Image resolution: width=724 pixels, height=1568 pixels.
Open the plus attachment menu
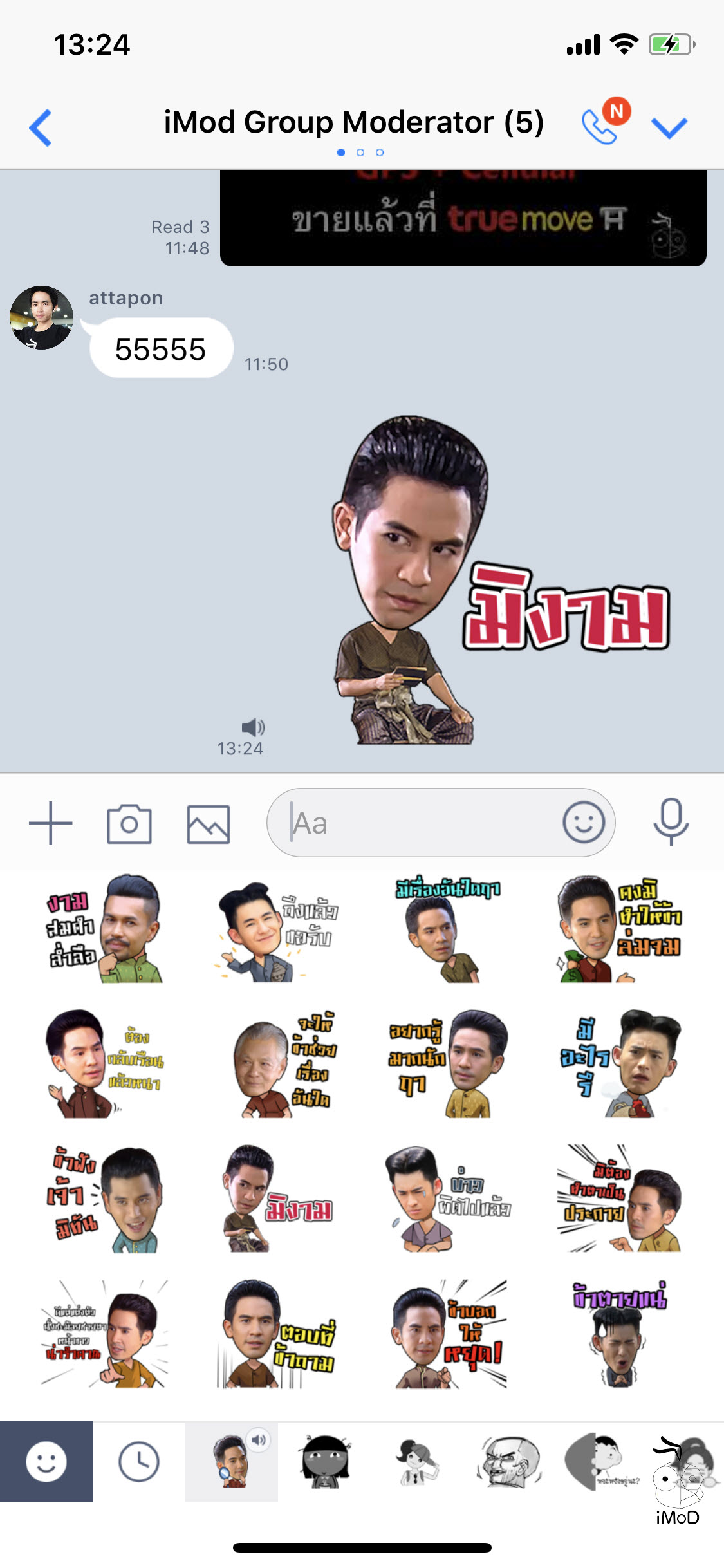click(x=51, y=823)
